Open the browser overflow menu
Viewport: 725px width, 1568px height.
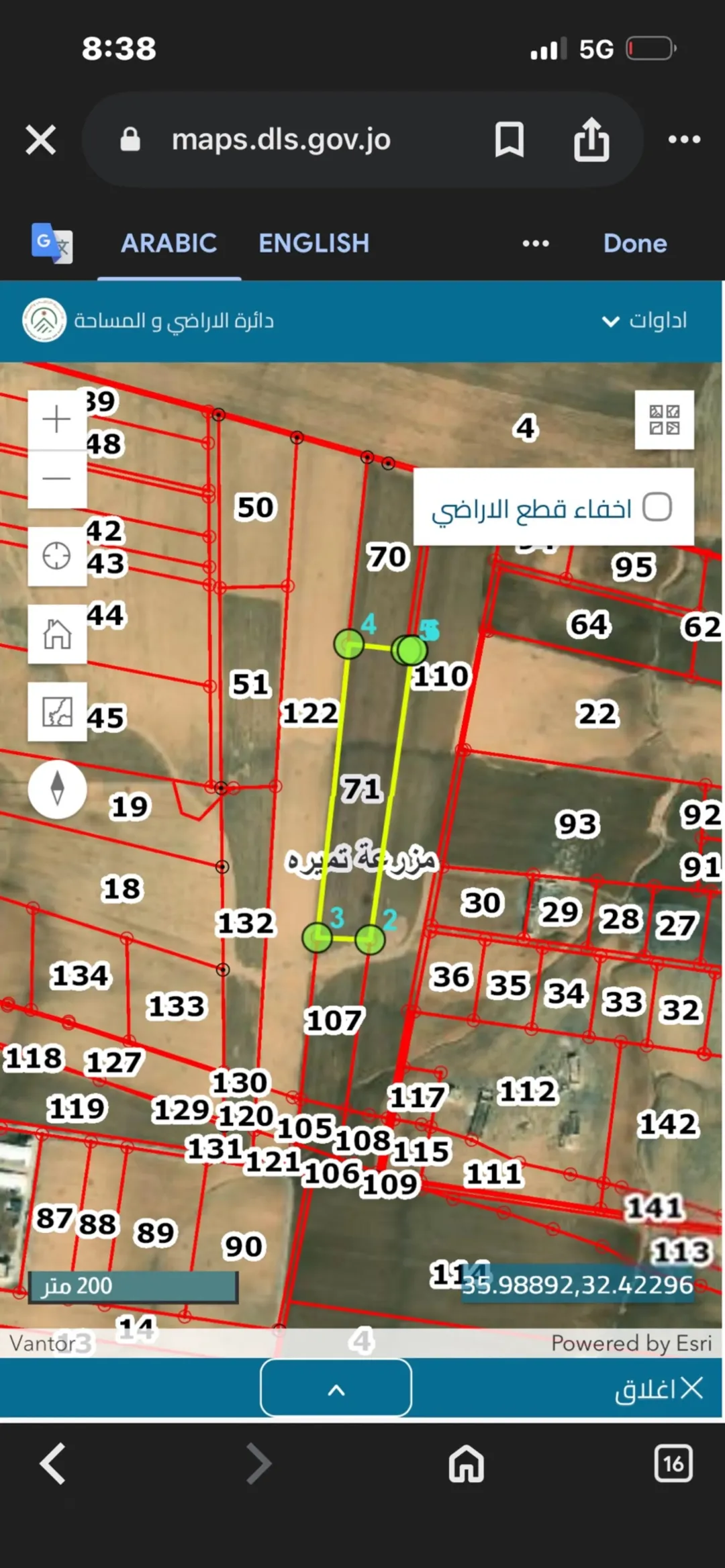pos(684,140)
